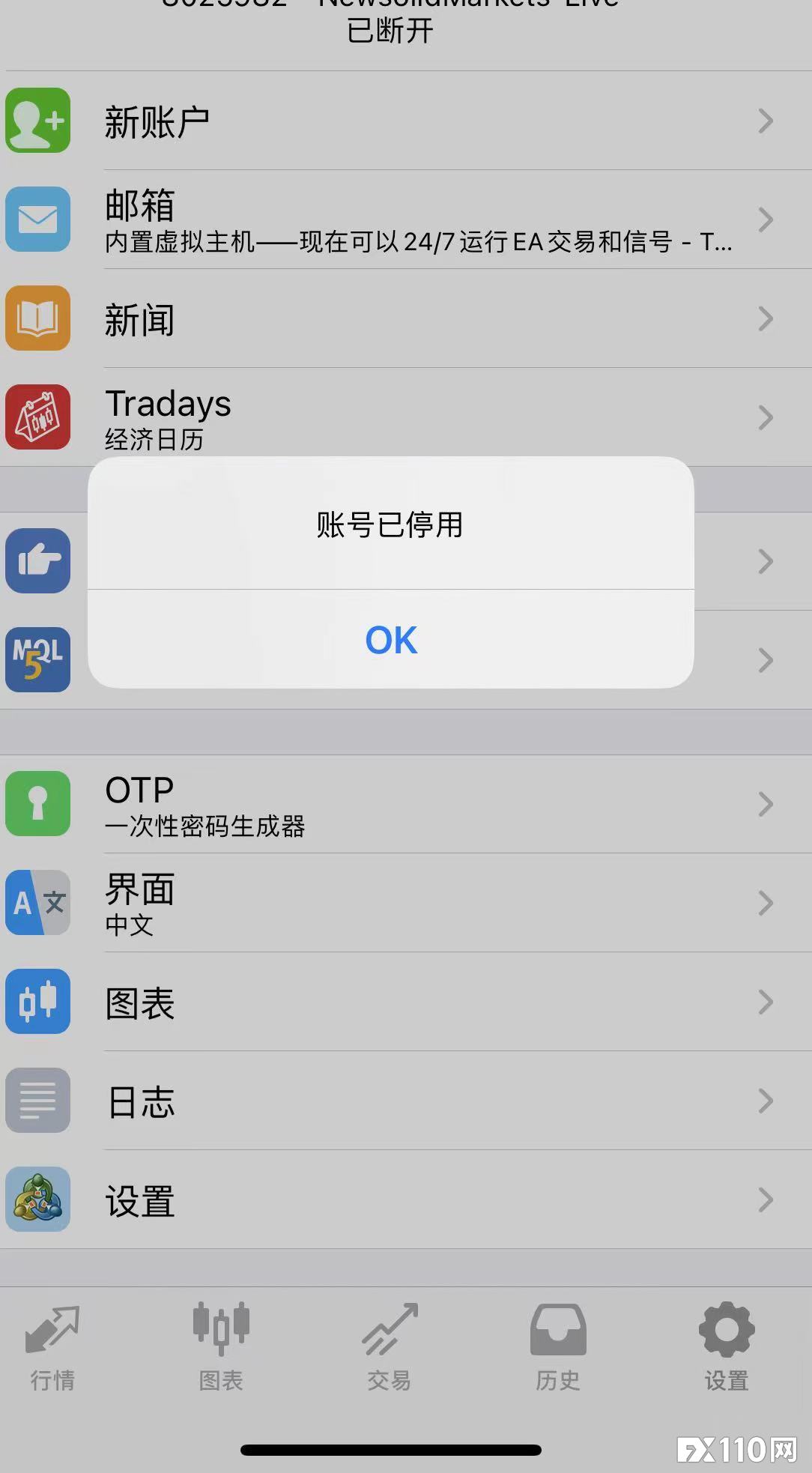Open 界面 language setting
The width and height of the screenshot is (812, 1473).
[405, 903]
